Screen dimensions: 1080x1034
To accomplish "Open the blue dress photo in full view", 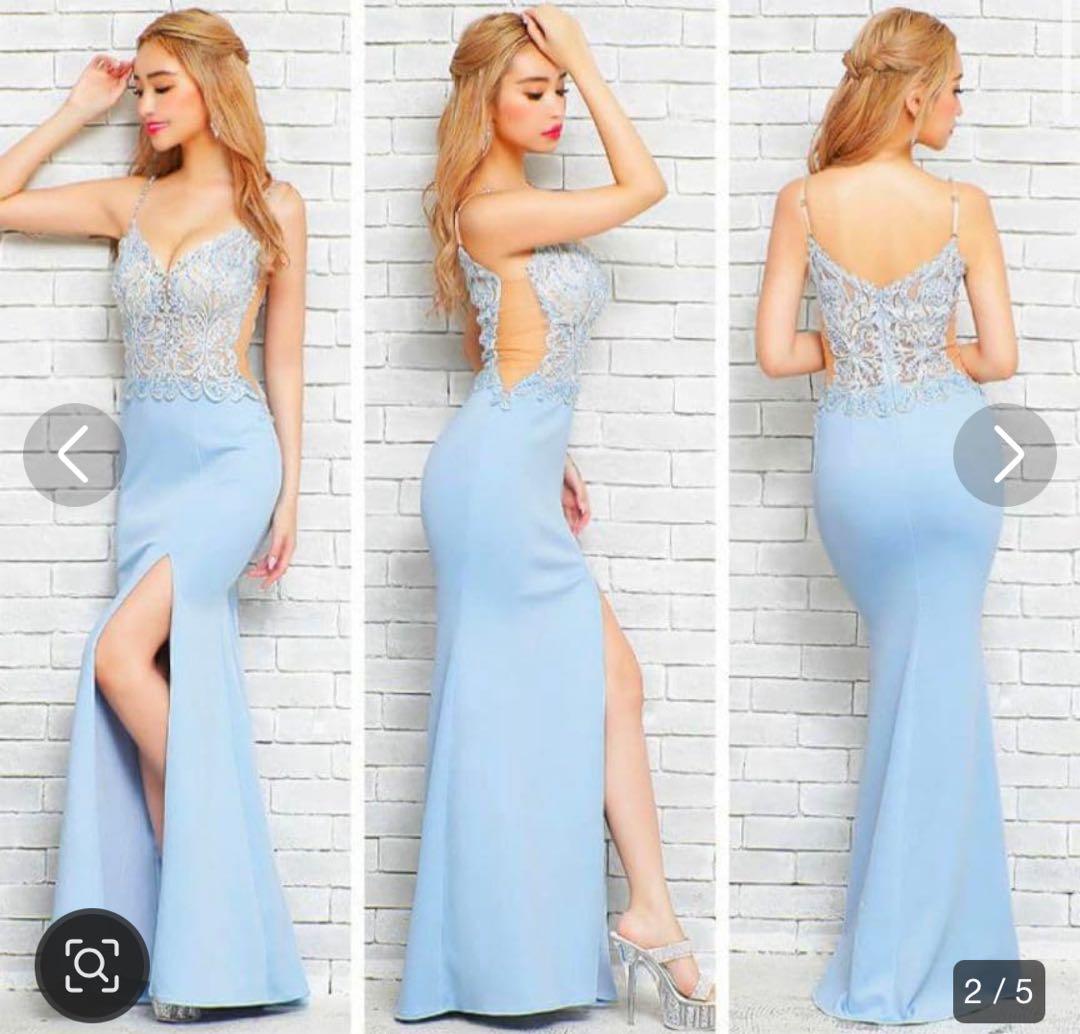I will tap(540, 600).
